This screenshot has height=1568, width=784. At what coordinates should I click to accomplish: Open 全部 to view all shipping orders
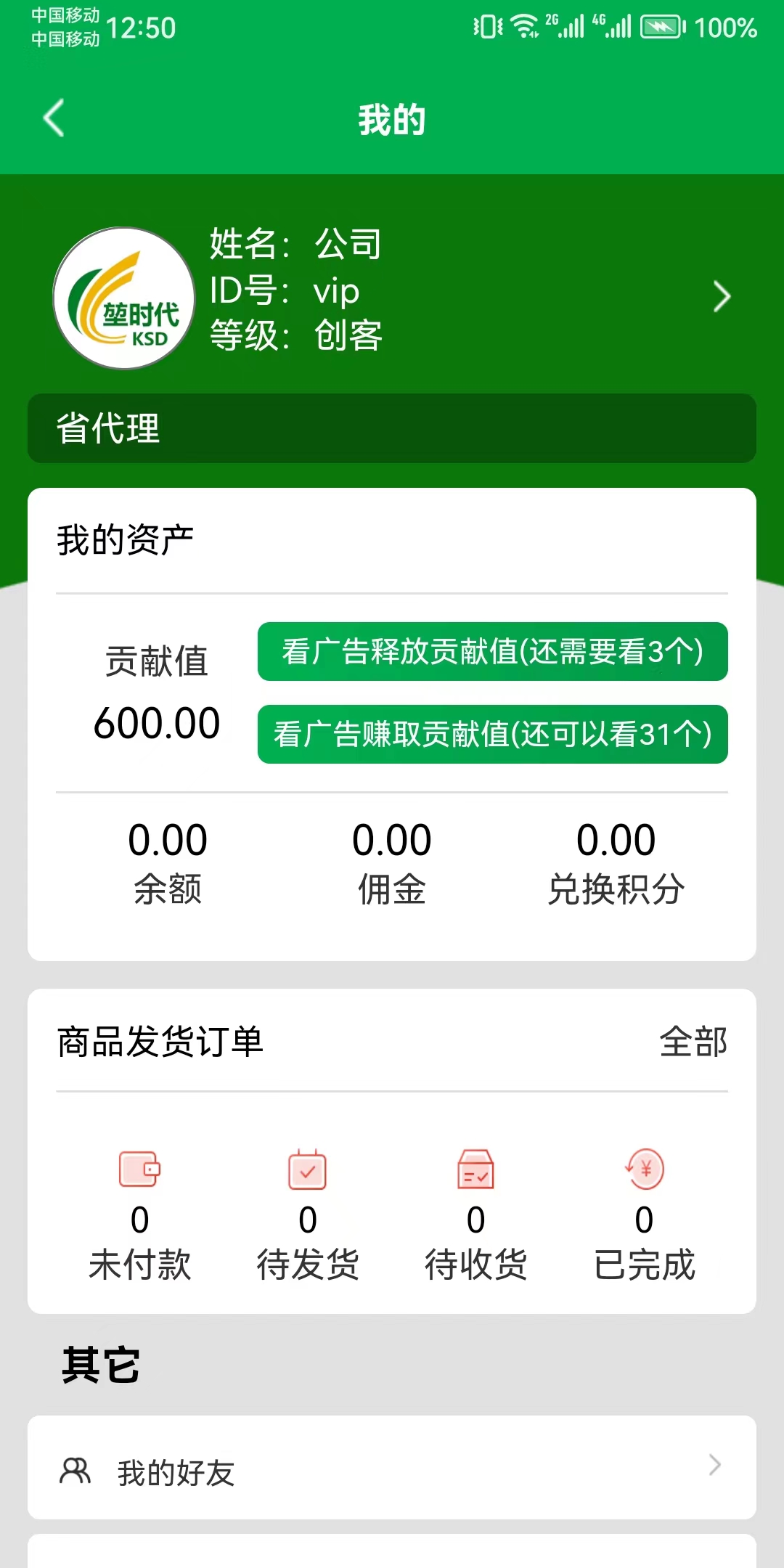[694, 1043]
